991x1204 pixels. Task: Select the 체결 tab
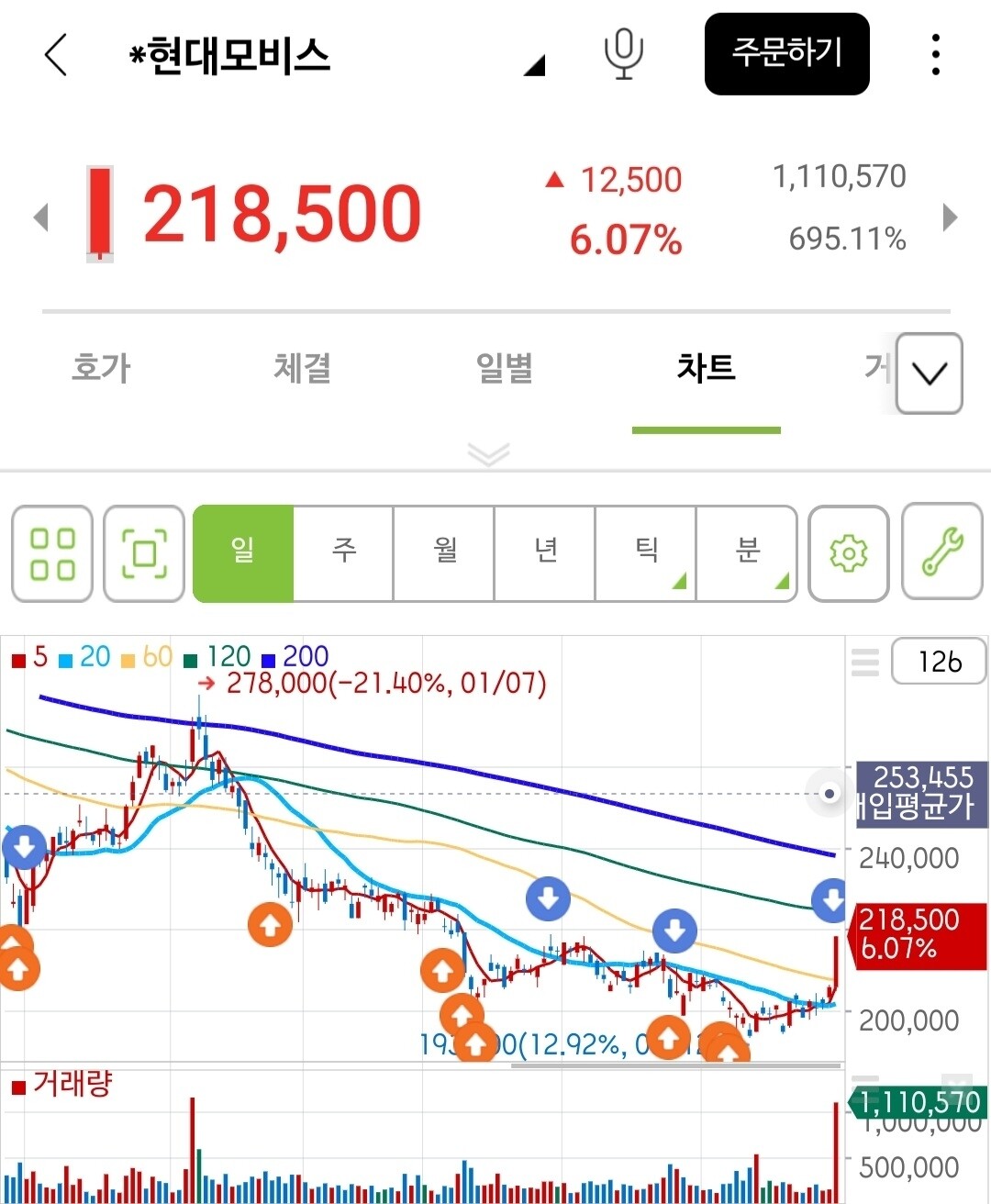302,369
